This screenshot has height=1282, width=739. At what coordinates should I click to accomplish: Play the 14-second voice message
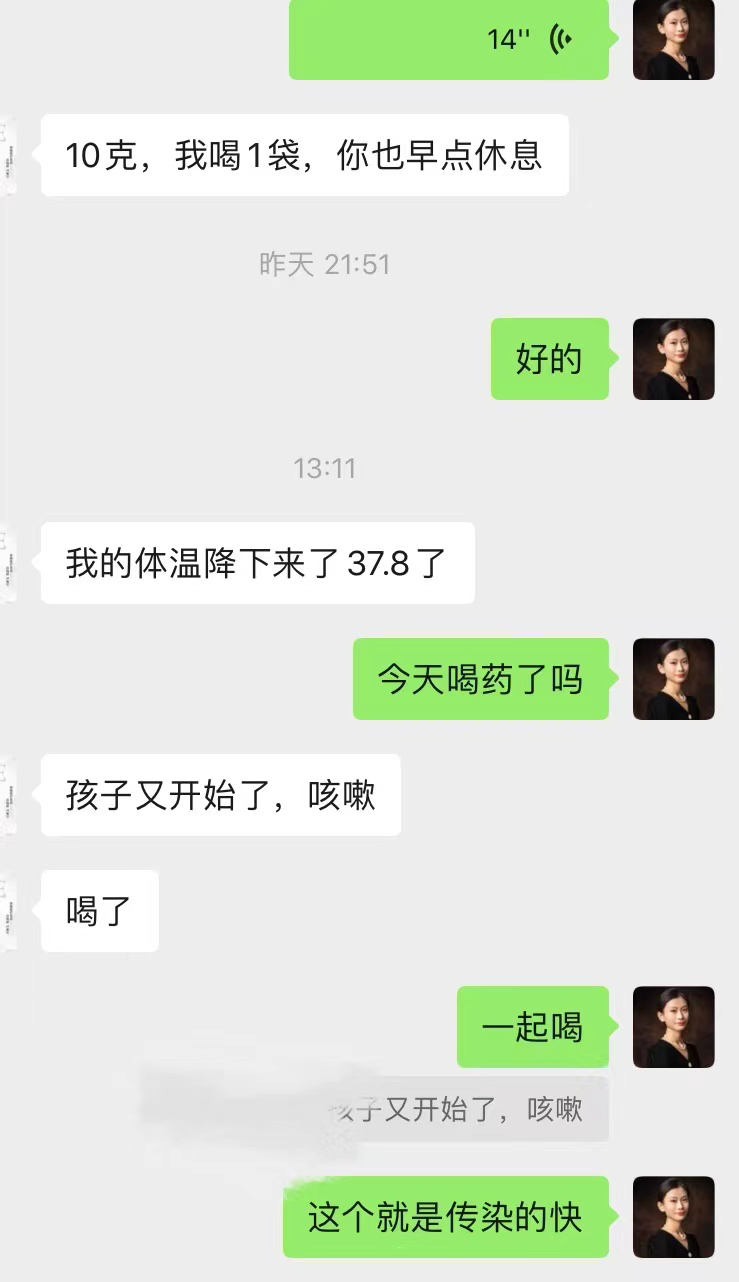tap(450, 38)
